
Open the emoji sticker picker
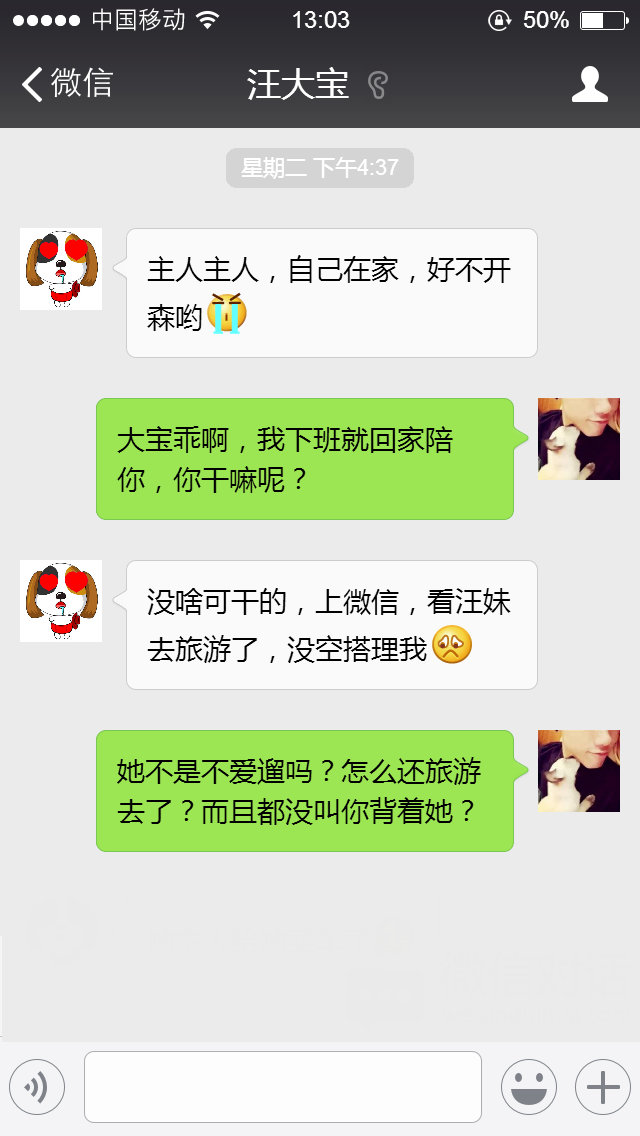tap(528, 1087)
